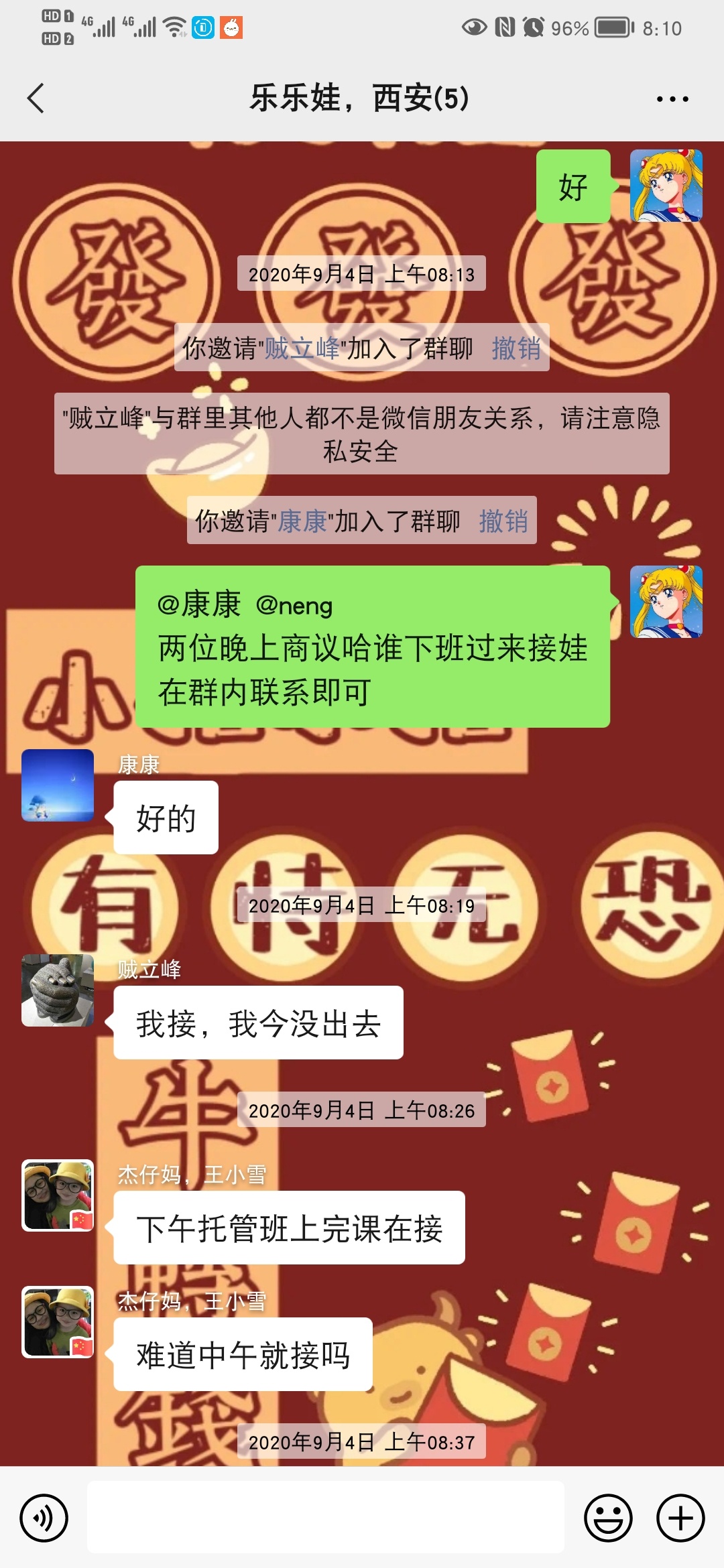Go back to the chat list
The image size is (724, 1568).
[36, 99]
